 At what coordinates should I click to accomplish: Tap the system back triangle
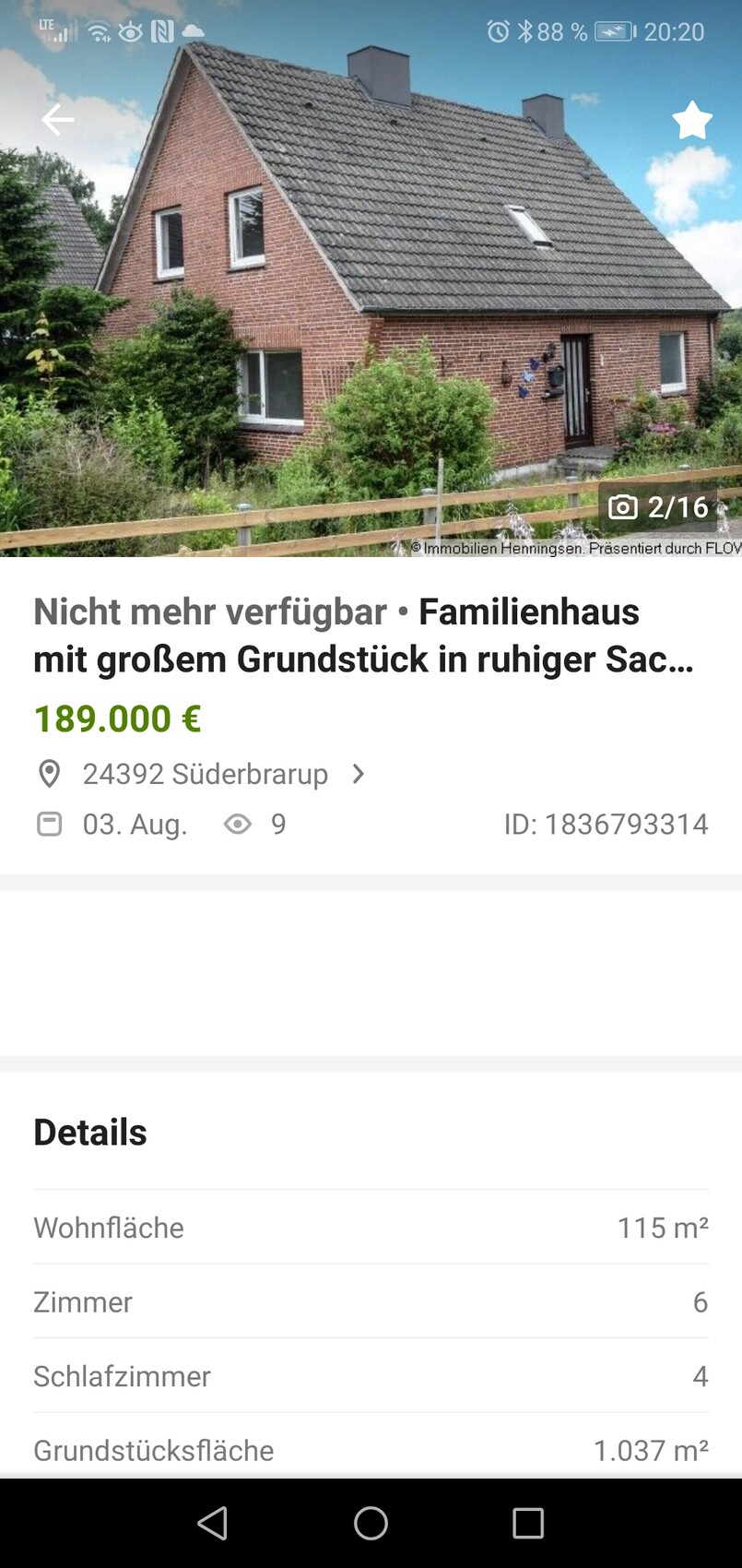pyautogui.click(x=213, y=1523)
